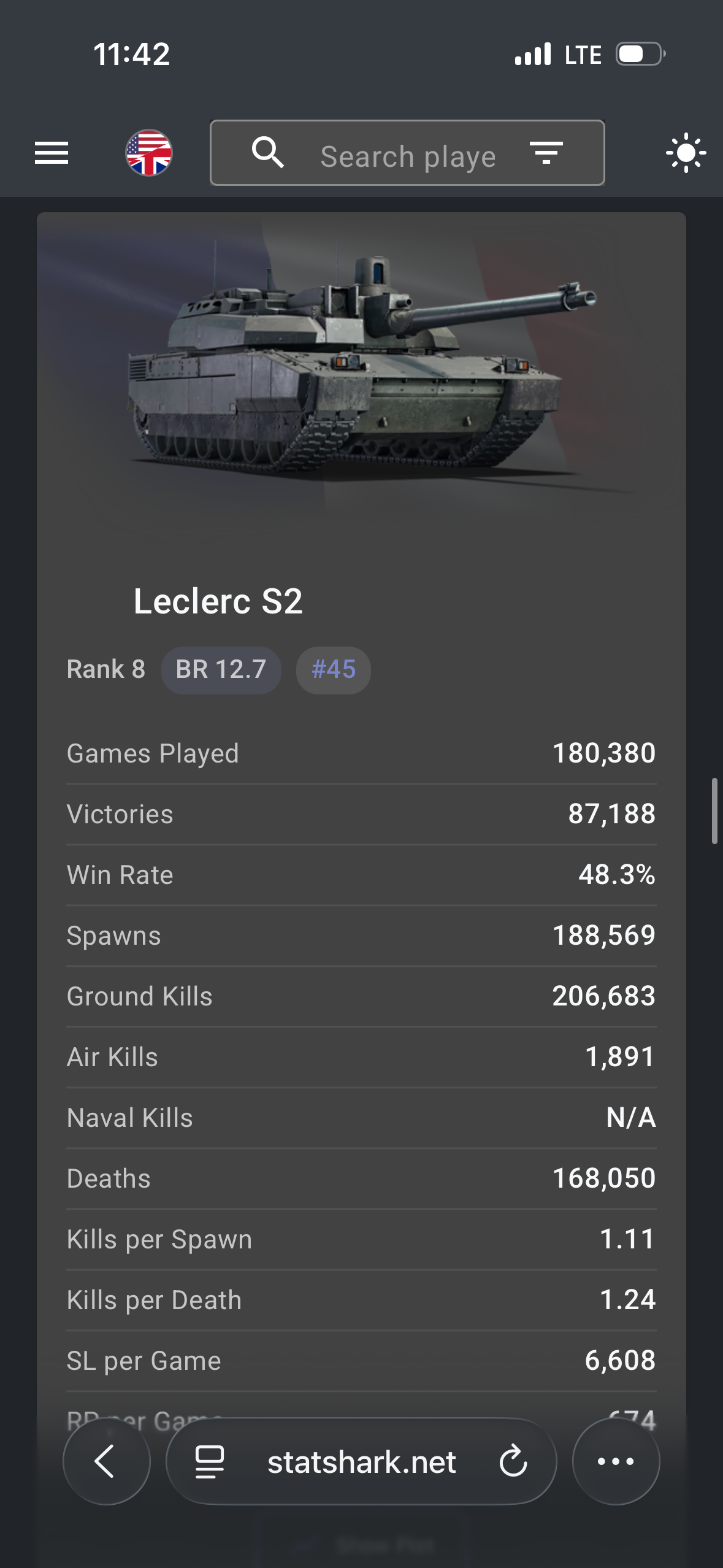723x1568 pixels.
Task: Open the hamburger navigation menu
Action: click(52, 153)
